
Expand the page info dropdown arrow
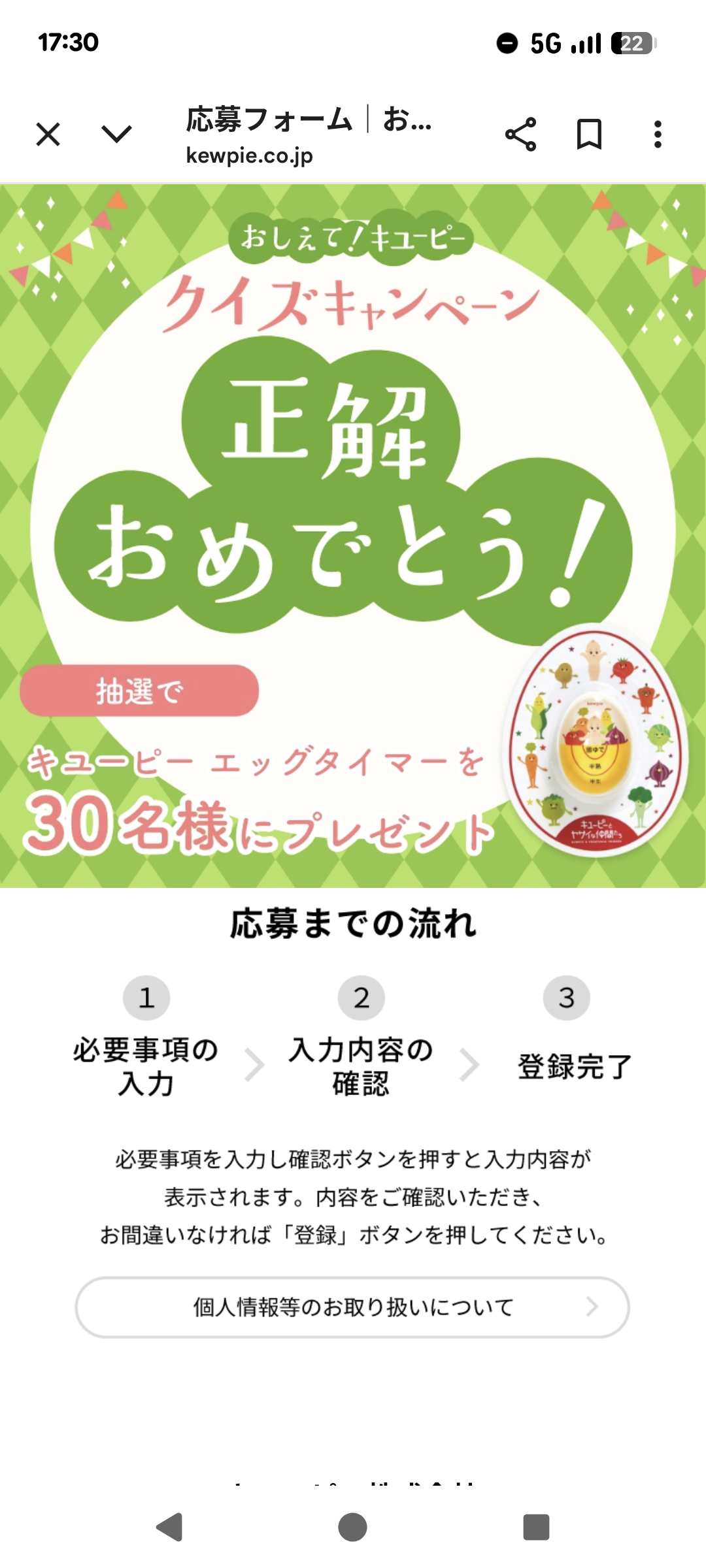coord(117,135)
